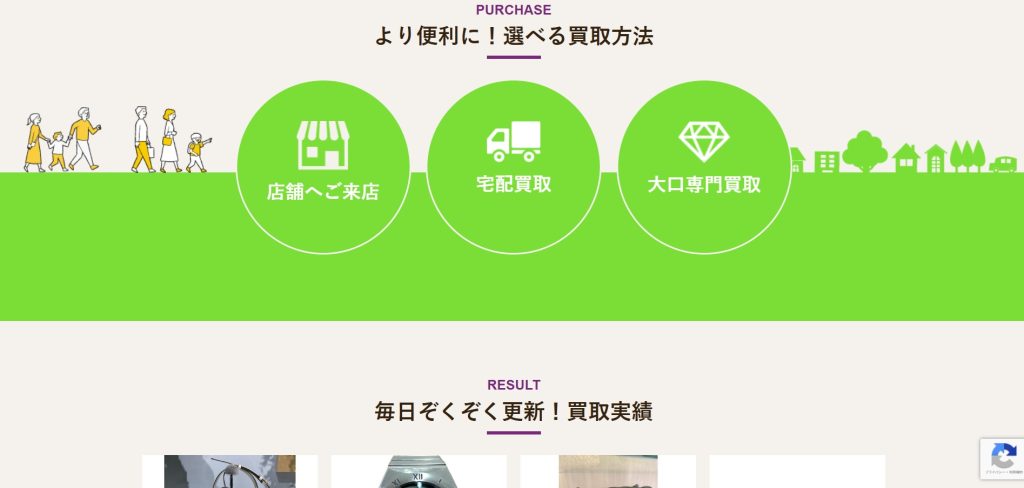Open 大口専門買取 bulk purchase option

click(x=704, y=167)
